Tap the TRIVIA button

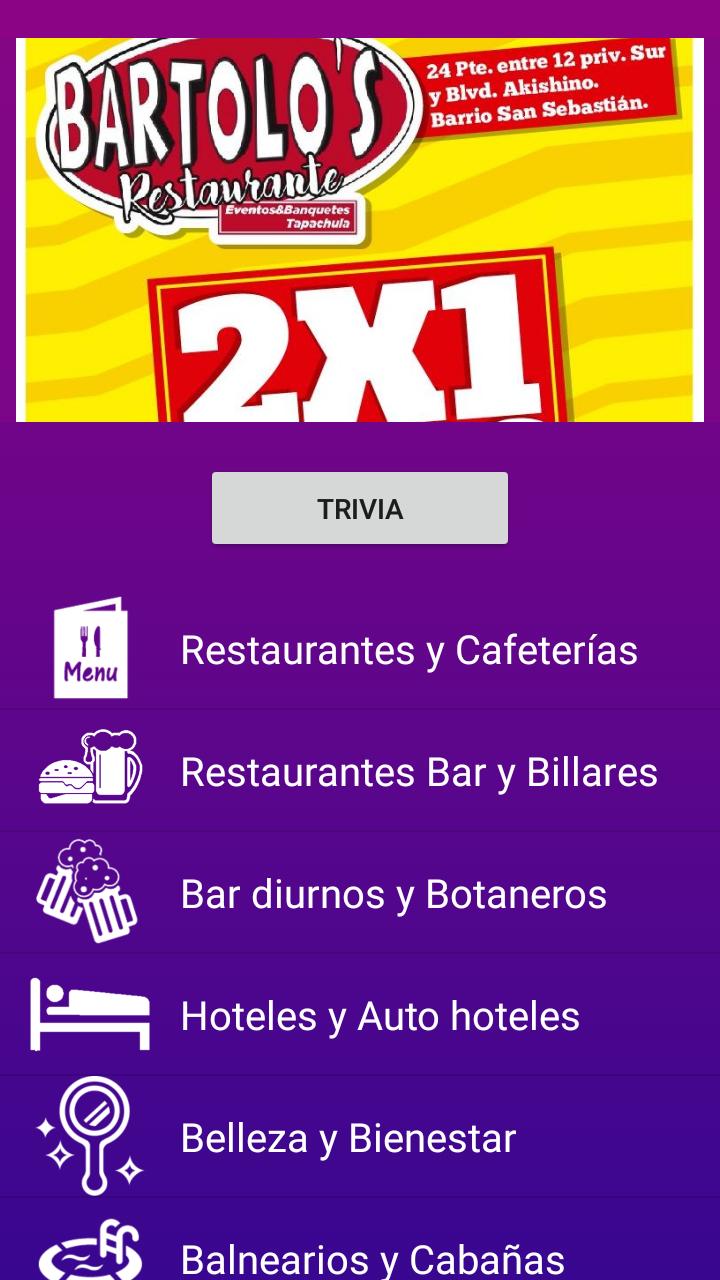(360, 508)
